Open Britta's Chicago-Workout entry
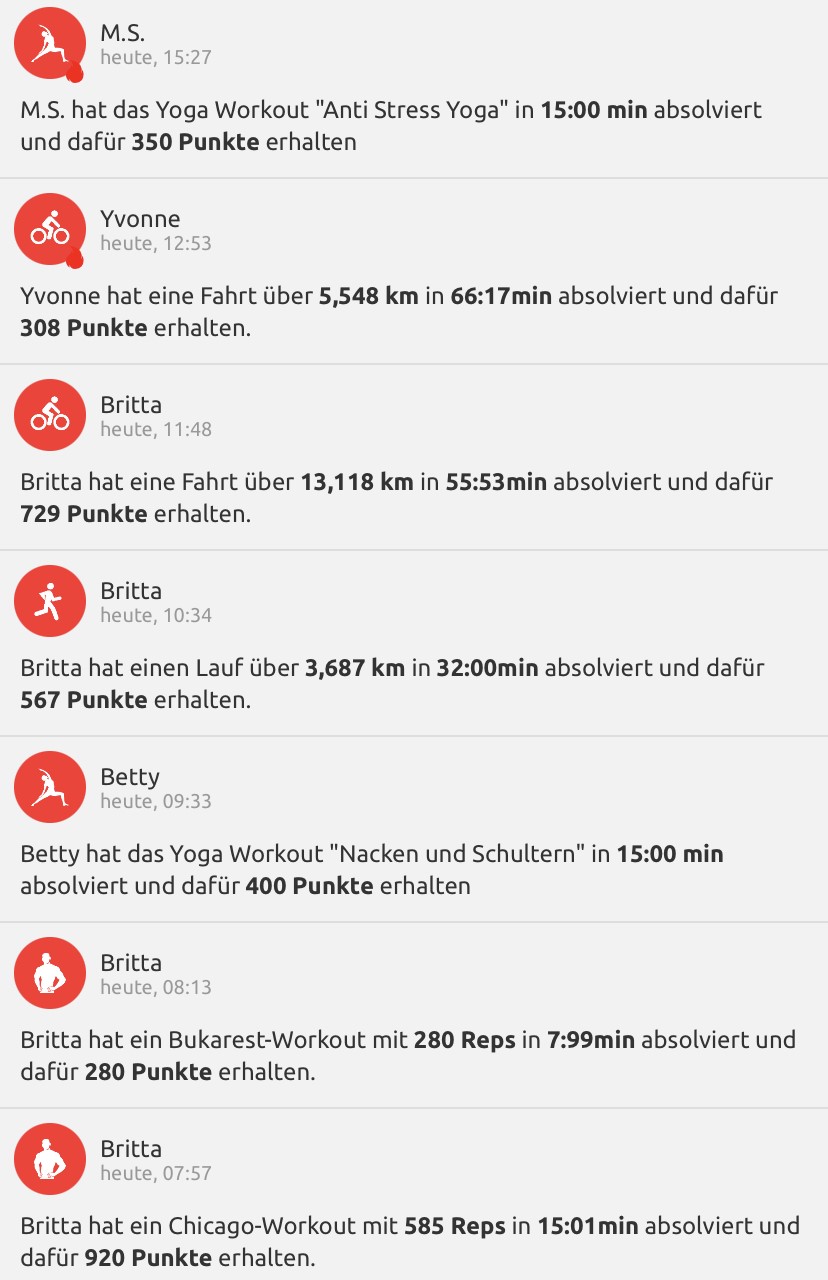Screen dimensions: 828x1280 point(414,1240)
